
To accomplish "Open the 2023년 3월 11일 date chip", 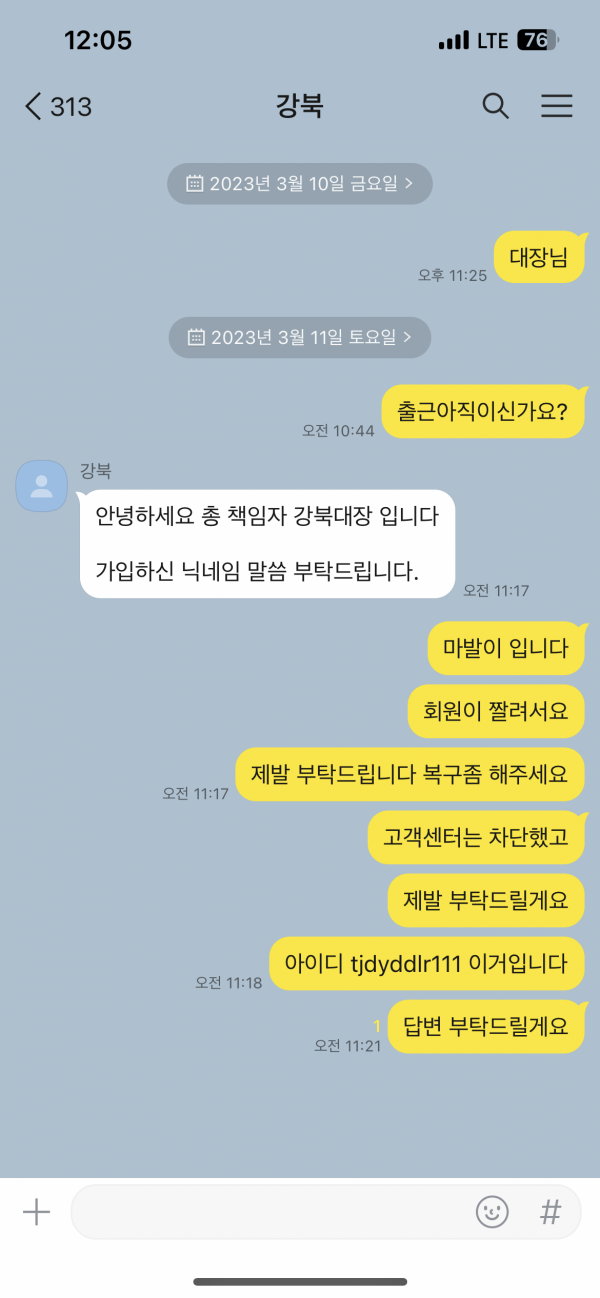I will 299,337.
